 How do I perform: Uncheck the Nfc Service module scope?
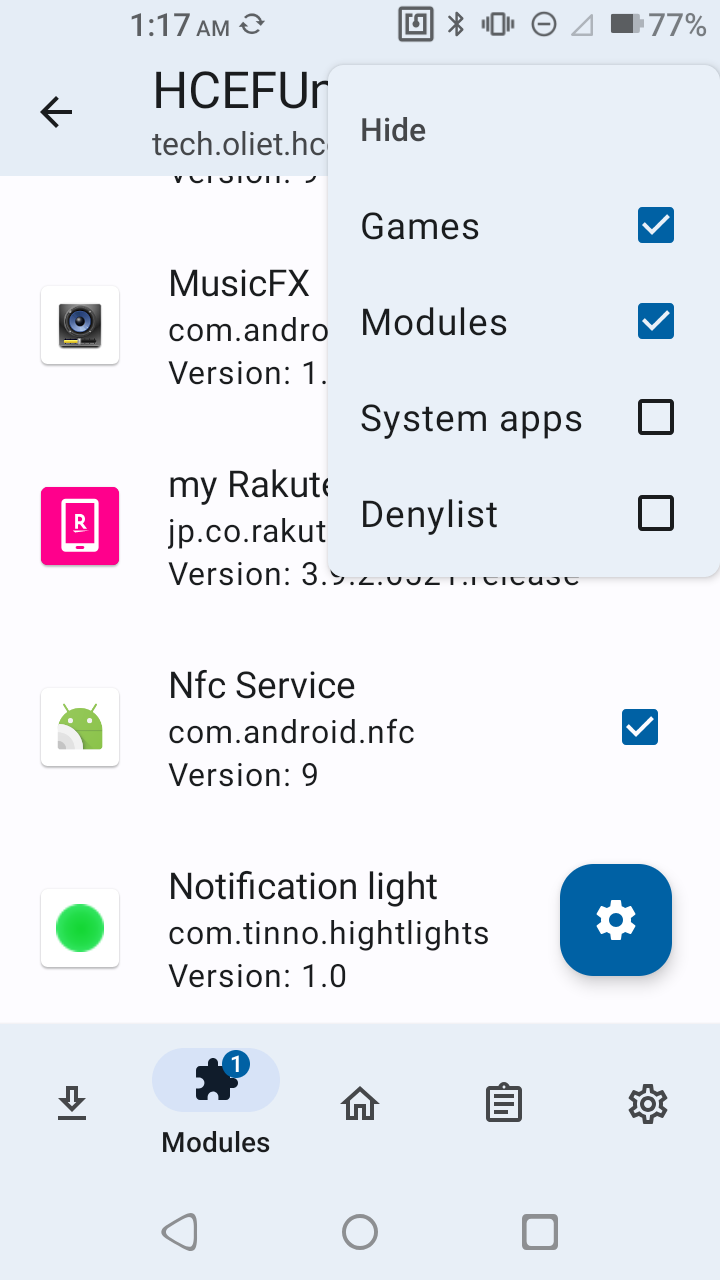pyautogui.click(x=640, y=727)
